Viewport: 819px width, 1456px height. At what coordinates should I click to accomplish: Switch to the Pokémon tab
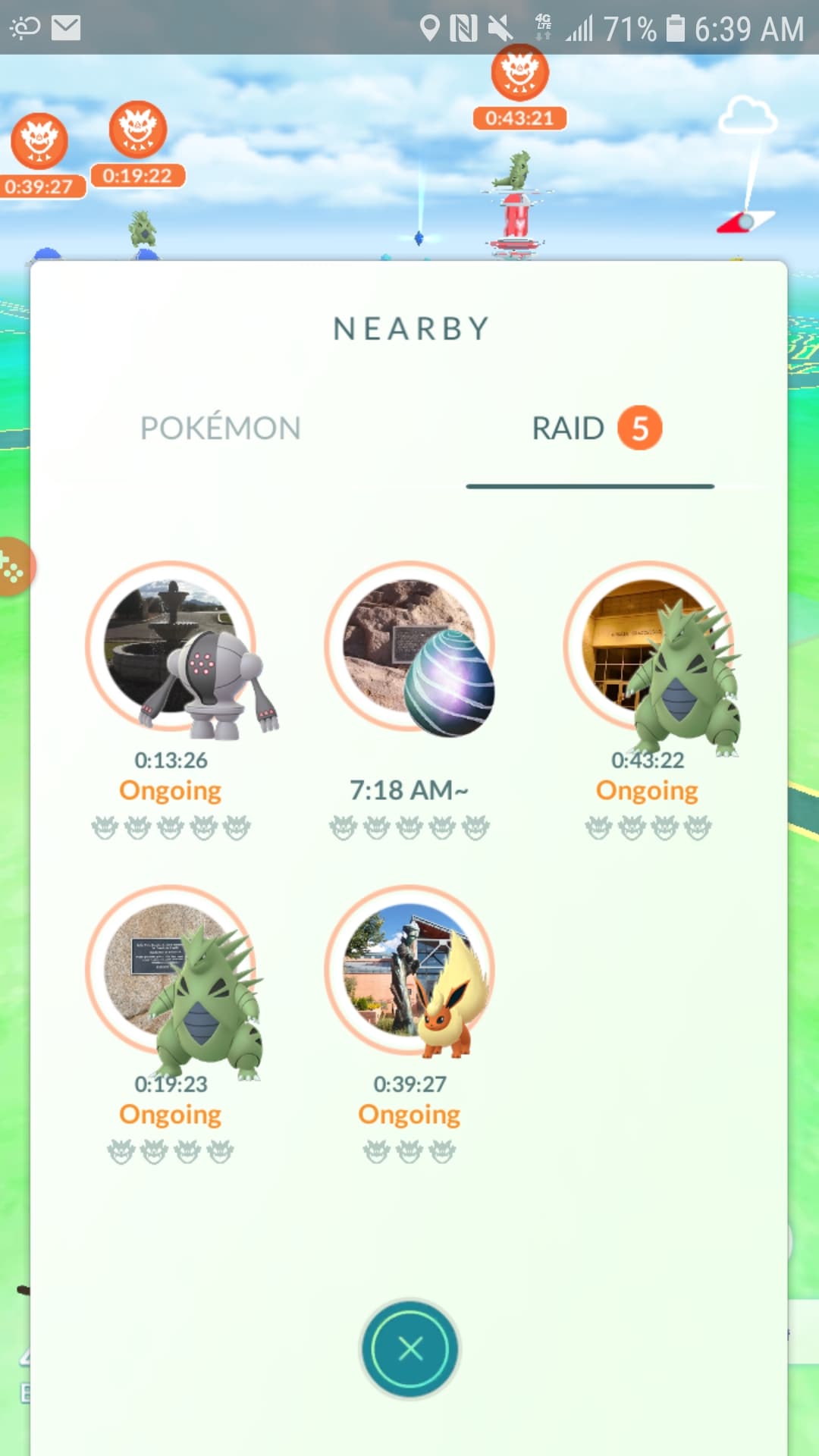point(221,428)
